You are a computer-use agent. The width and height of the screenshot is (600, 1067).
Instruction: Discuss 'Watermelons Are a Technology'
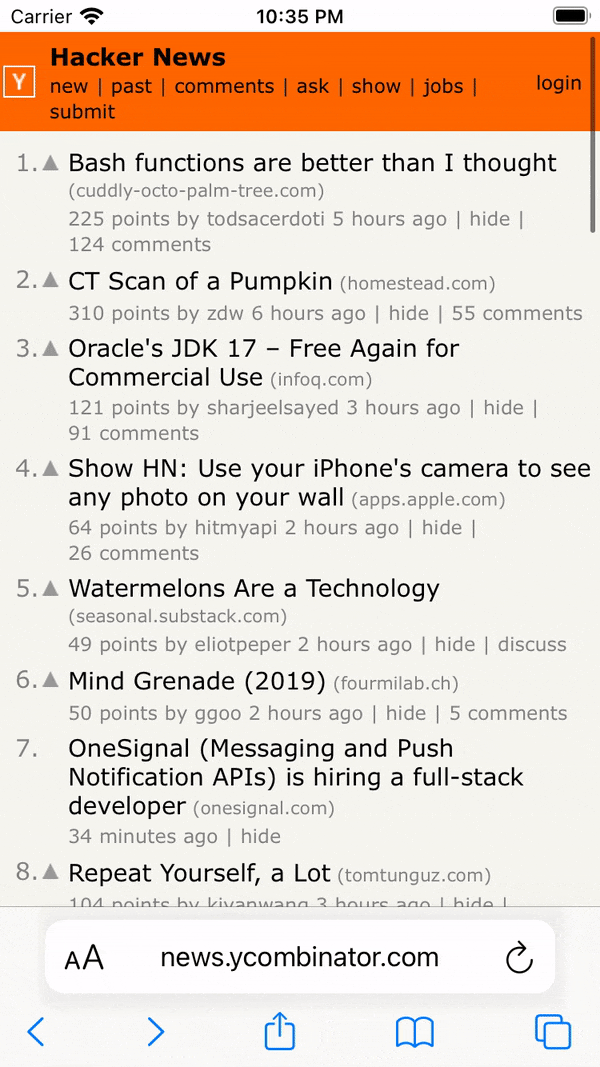click(x=532, y=644)
